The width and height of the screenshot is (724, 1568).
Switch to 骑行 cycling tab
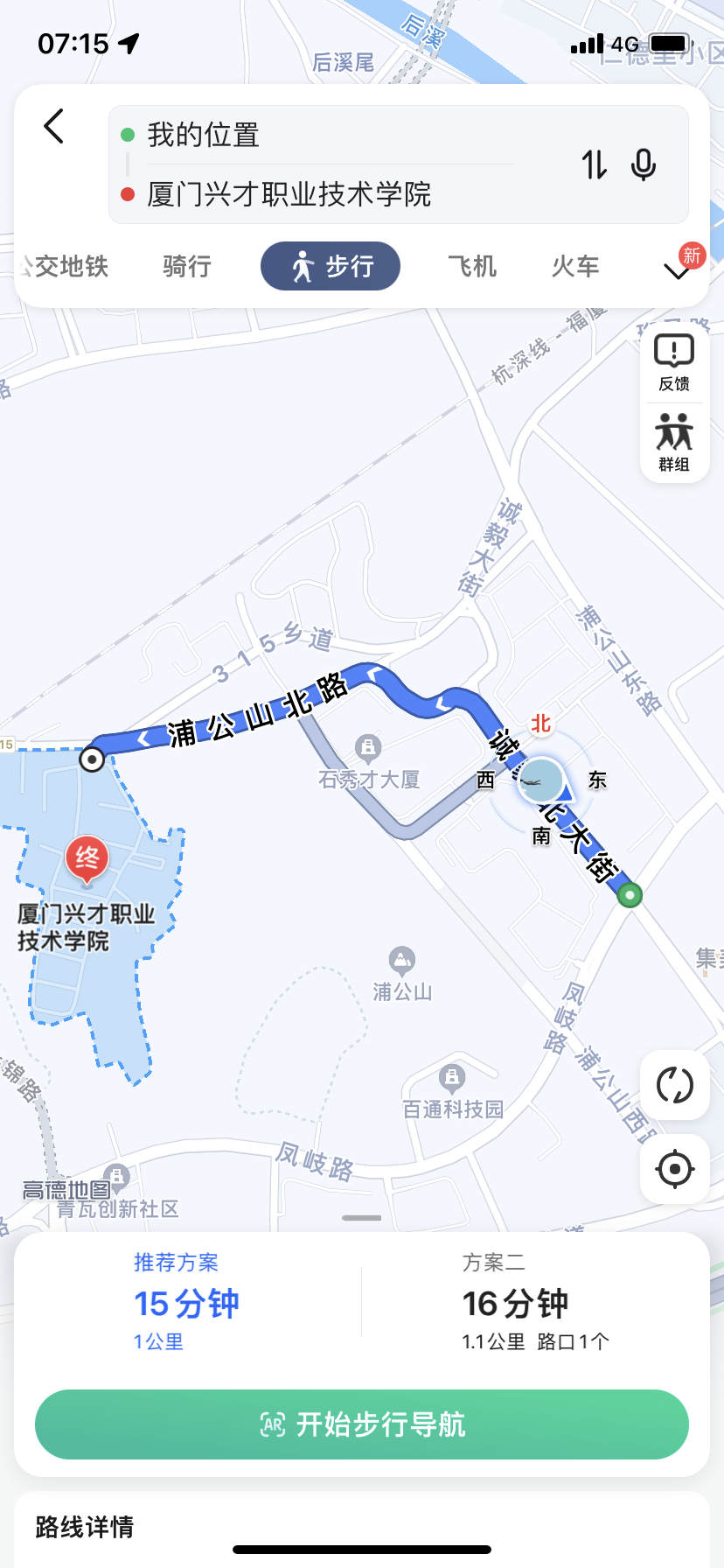[187, 266]
